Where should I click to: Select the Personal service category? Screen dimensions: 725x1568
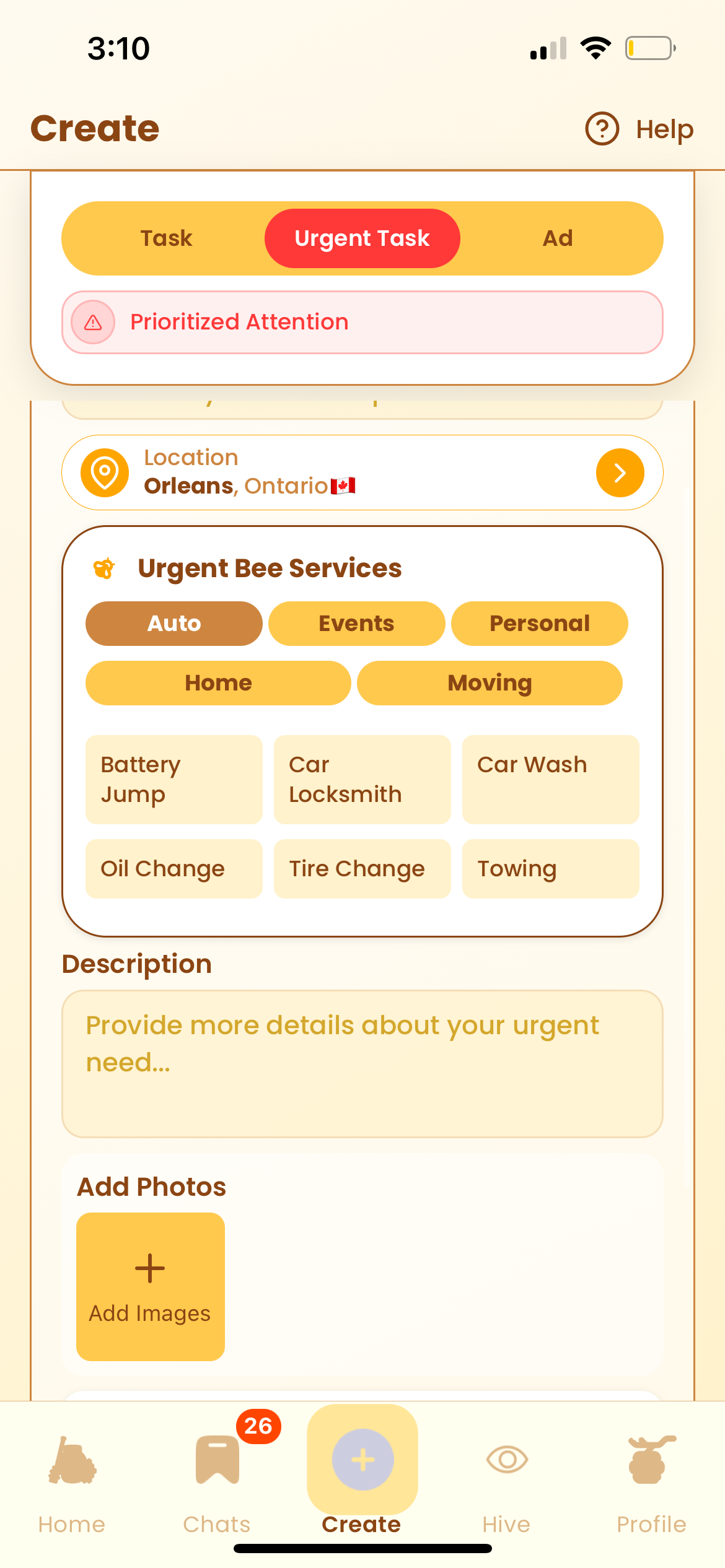click(539, 624)
